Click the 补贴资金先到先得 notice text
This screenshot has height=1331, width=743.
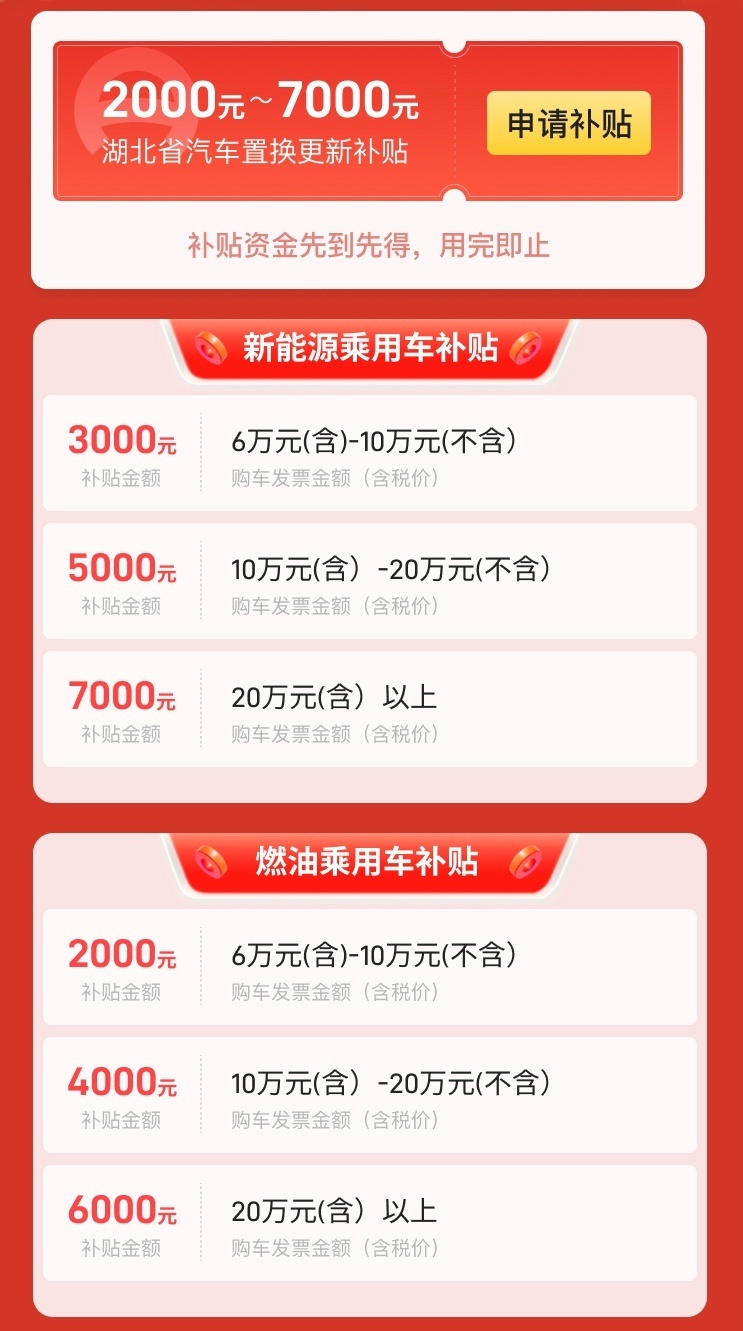click(x=371, y=243)
